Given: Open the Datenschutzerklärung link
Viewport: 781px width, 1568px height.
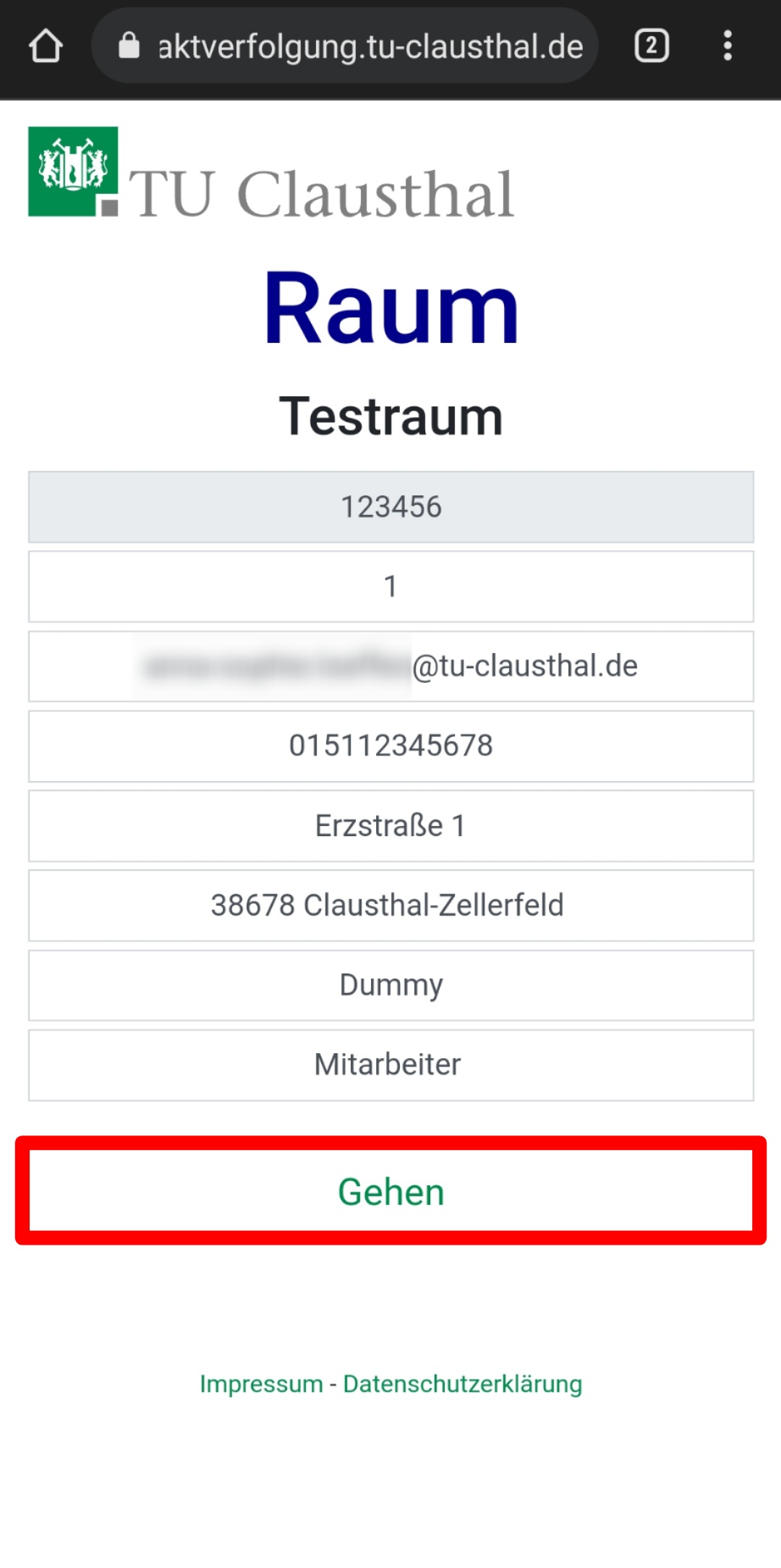Looking at the screenshot, I should (462, 1384).
